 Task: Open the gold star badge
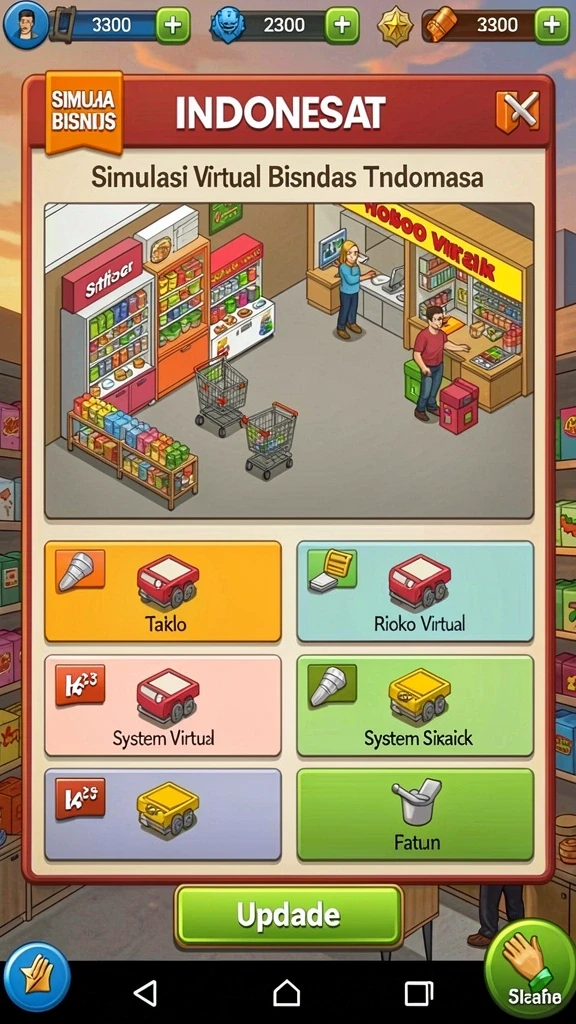[x=395, y=26]
